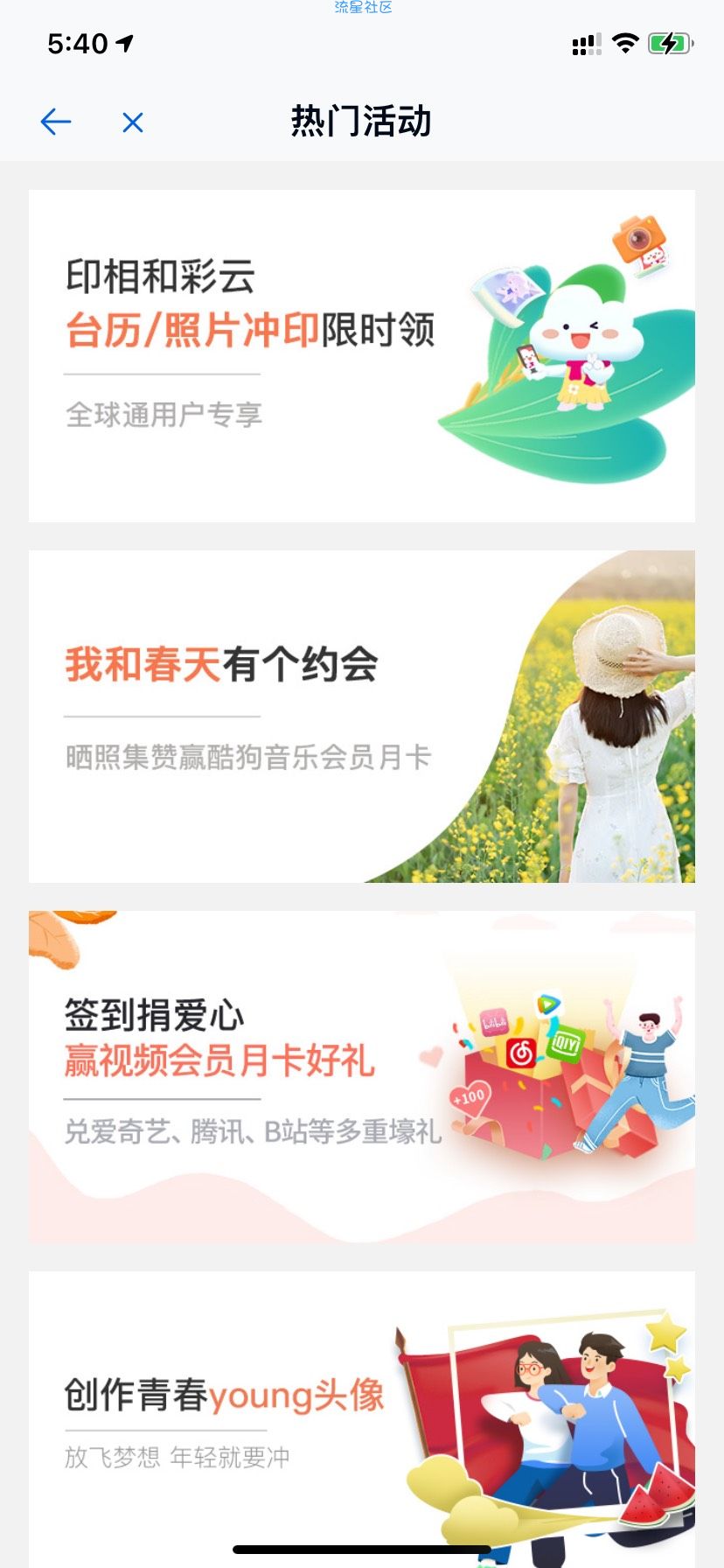Open the 我和春天有个约会 activity card
Image resolution: width=724 pixels, height=1568 pixels.
point(361,717)
